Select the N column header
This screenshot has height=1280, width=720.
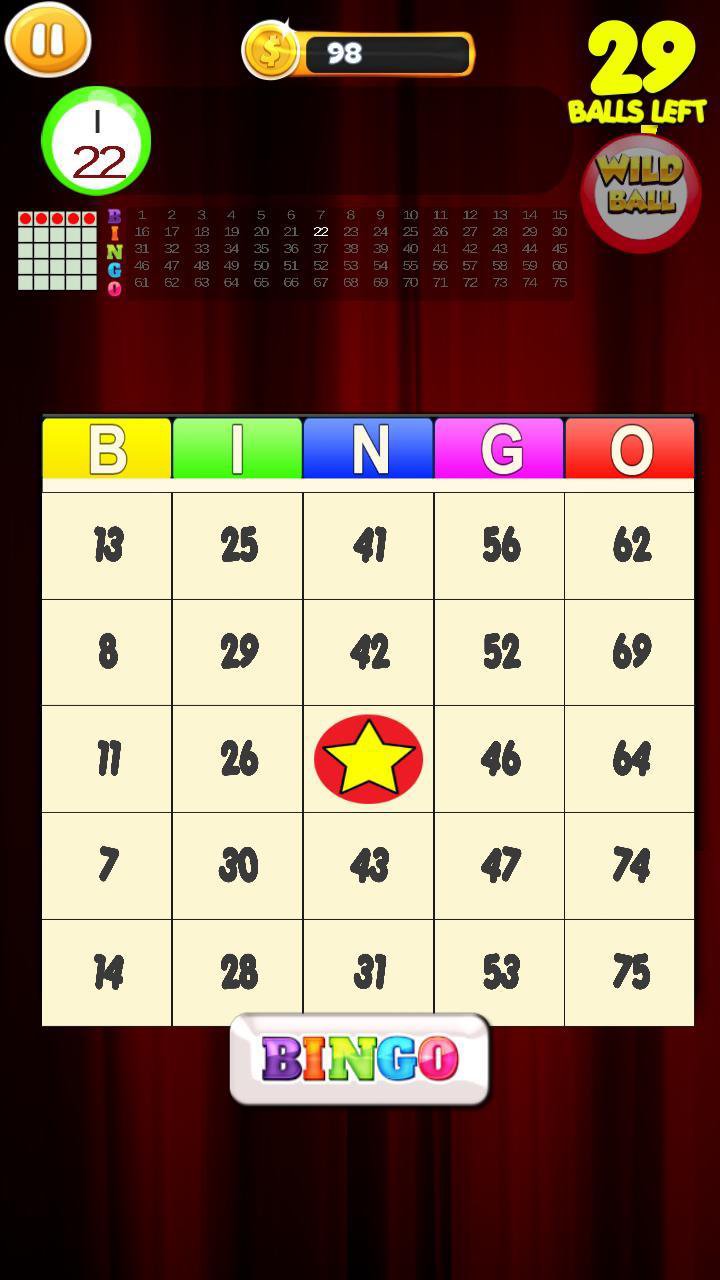[x=368, y=449]
